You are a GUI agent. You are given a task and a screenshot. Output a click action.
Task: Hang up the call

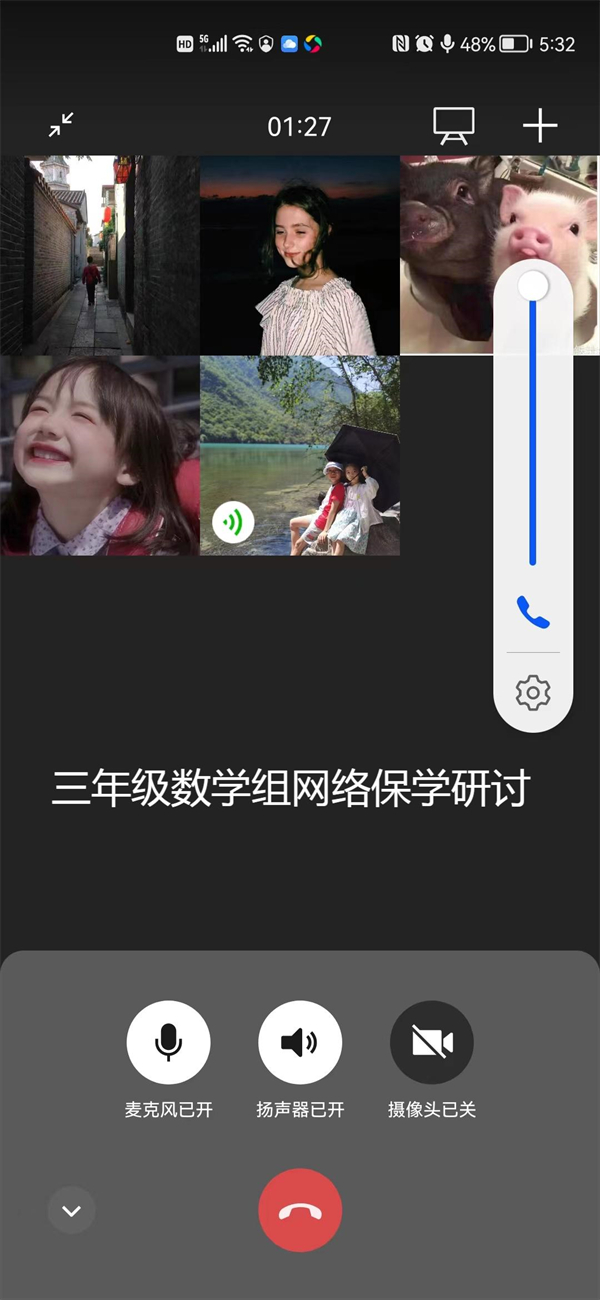tap(300, 1210)
